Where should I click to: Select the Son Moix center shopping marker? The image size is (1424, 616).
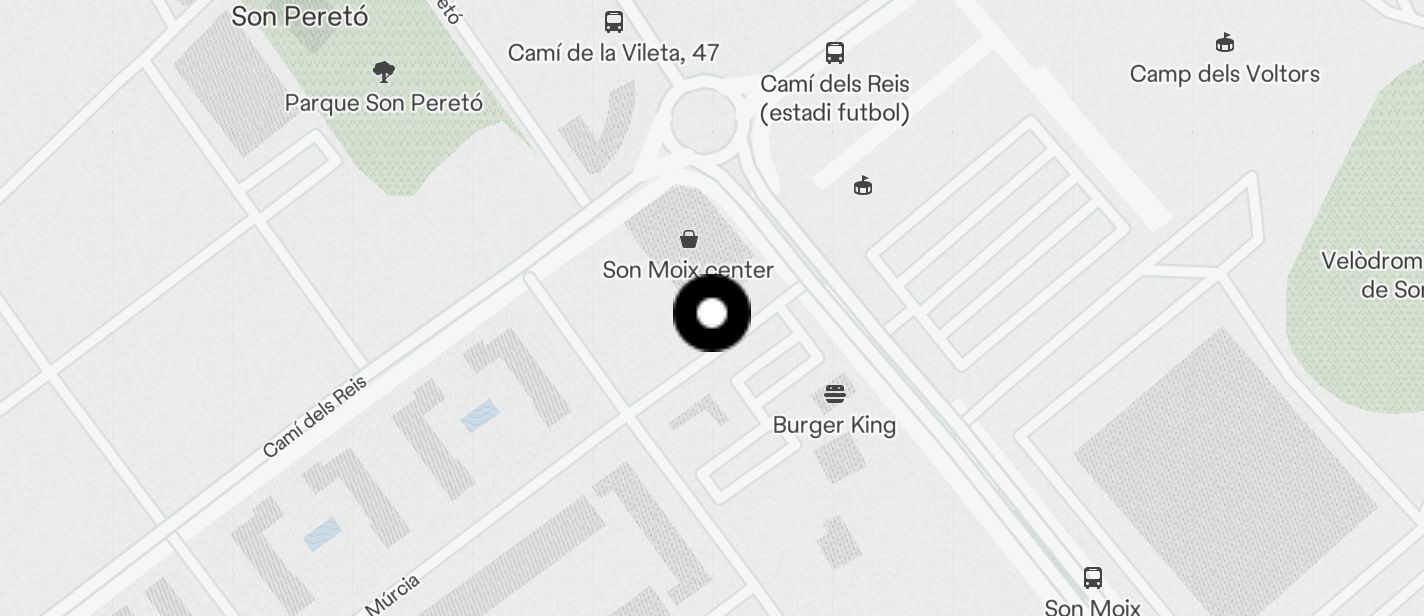(689, 239)
